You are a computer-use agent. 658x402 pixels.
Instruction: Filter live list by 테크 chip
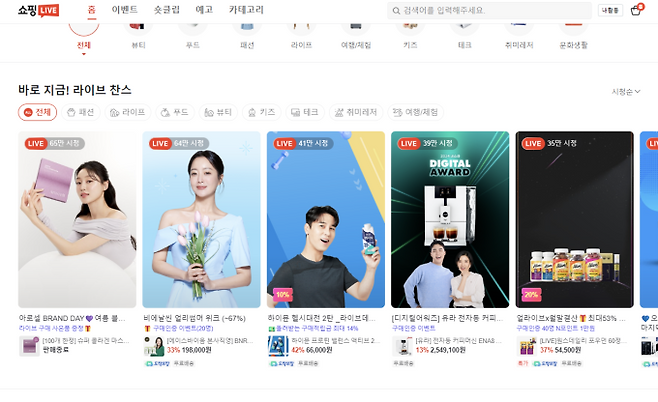click(305, 113)
